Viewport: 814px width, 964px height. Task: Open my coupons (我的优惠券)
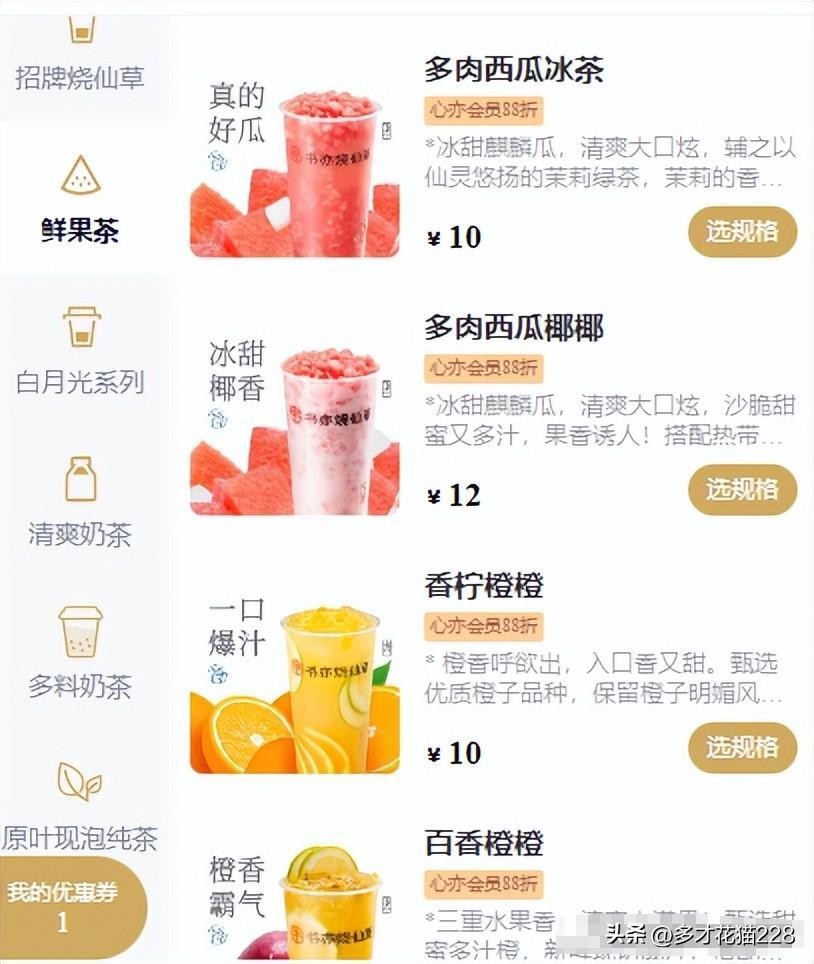(64, 906)
